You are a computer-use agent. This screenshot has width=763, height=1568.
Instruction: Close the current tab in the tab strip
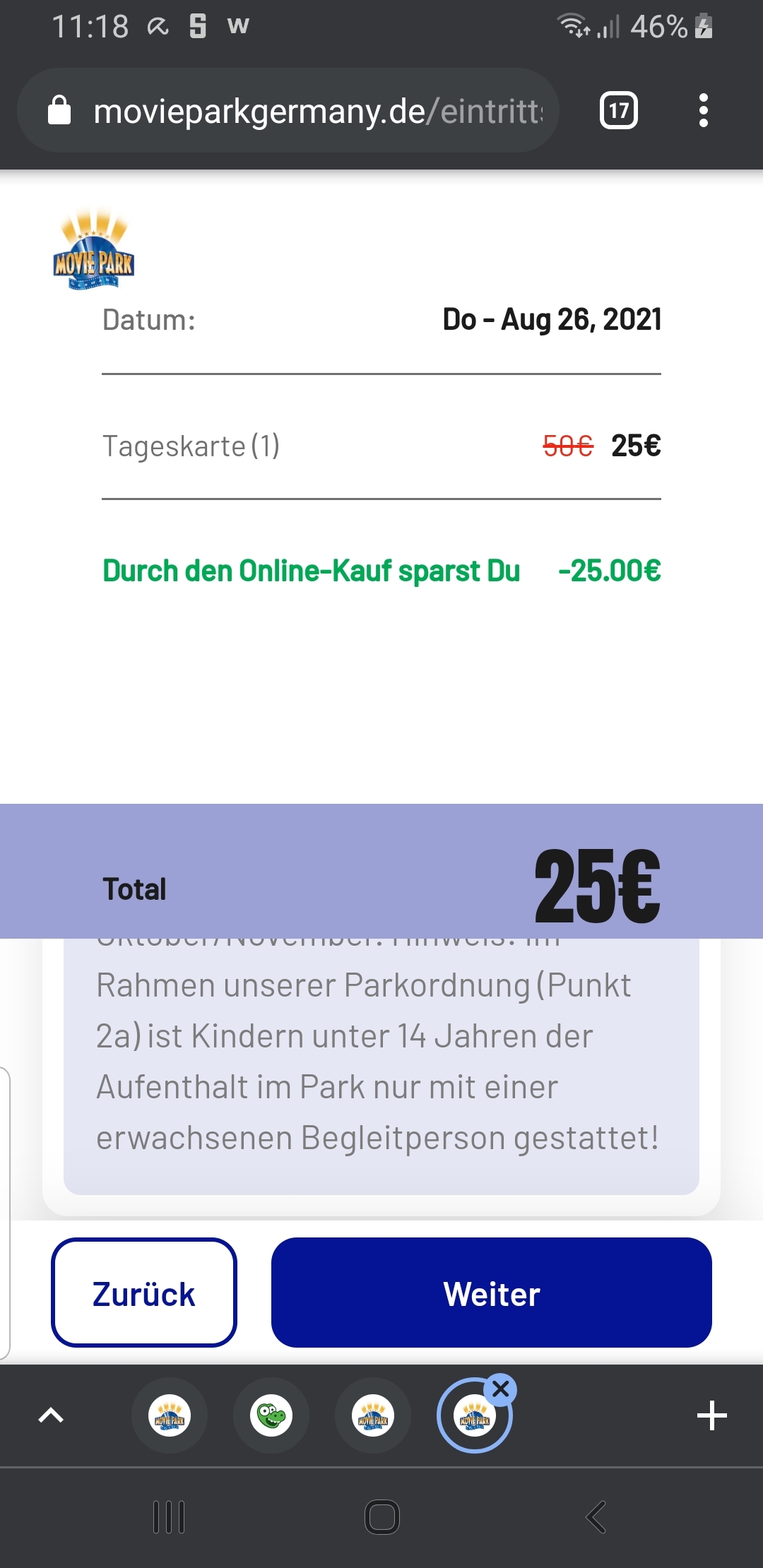click(x=501, y=1389)
